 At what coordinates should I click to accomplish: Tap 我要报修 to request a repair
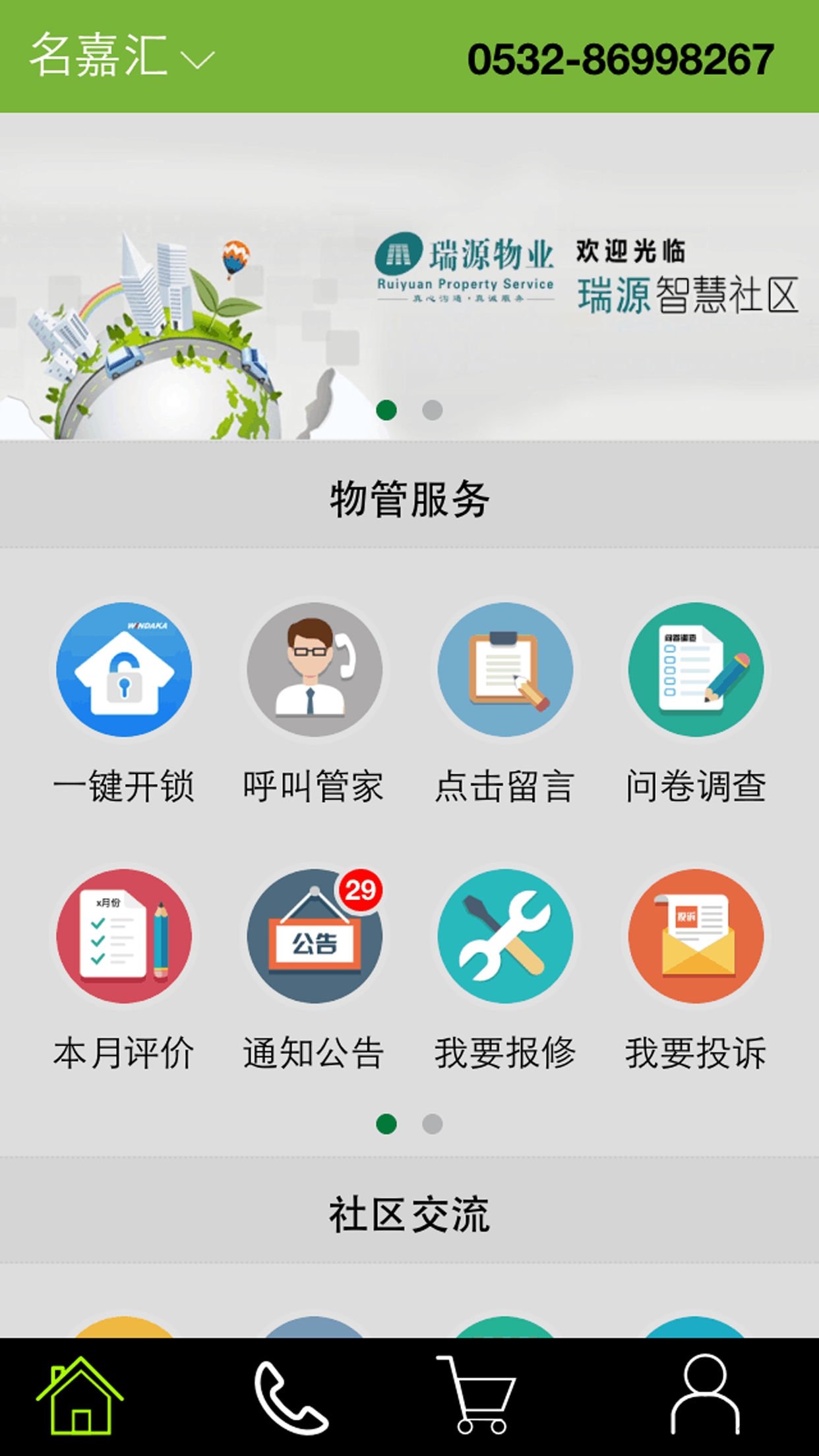(505, 936)
